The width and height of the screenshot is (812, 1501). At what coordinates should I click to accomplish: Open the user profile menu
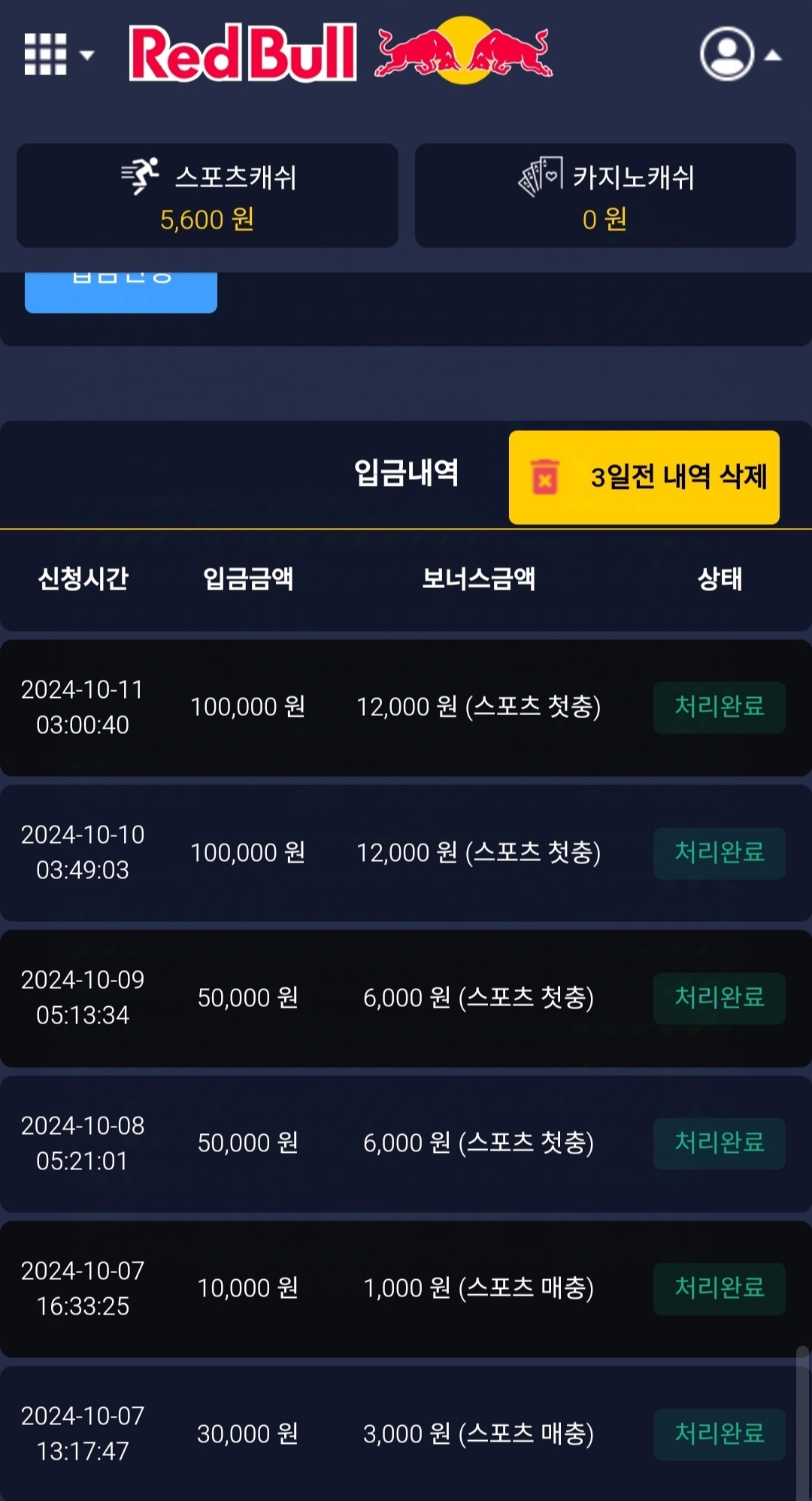pos(738,54)
